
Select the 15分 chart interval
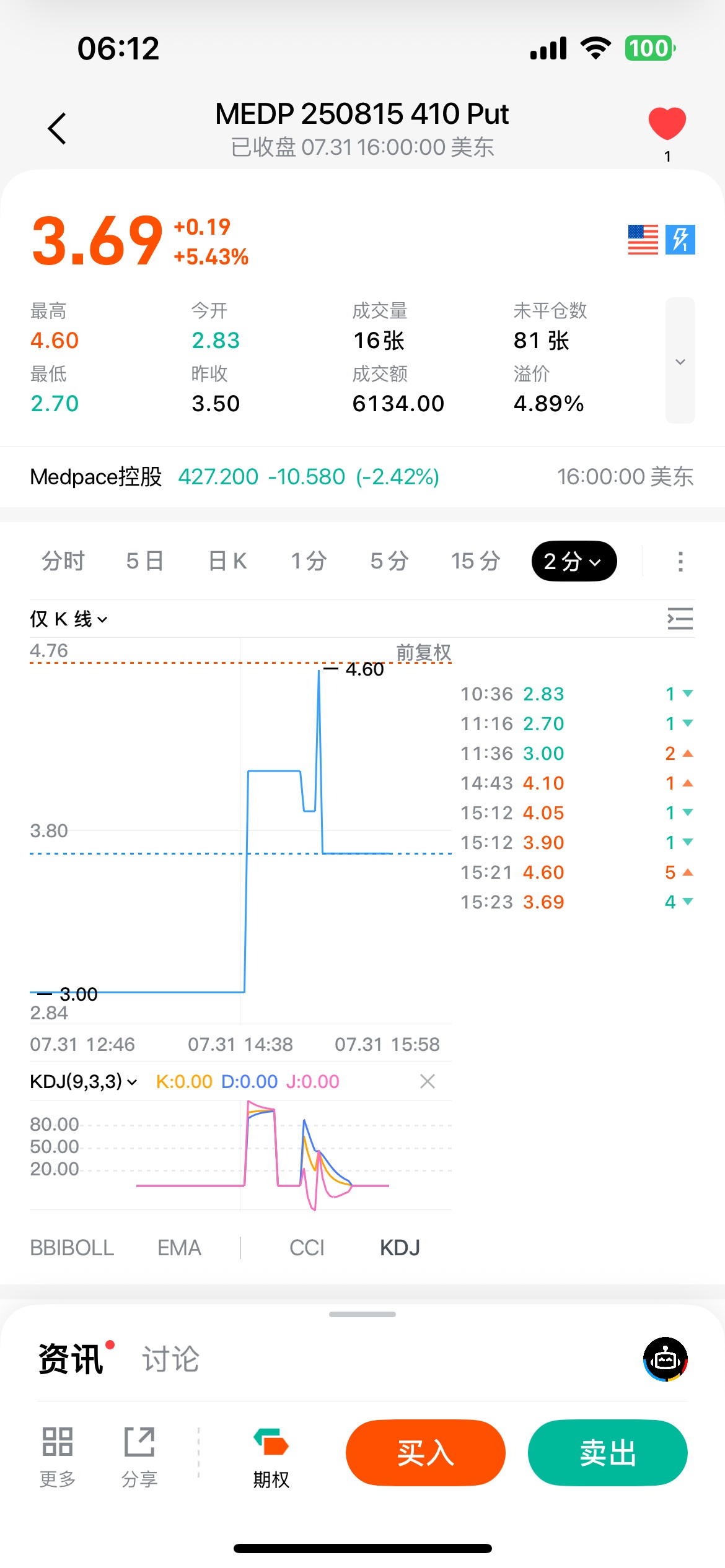pyautogui.click(x=476, y=561)
